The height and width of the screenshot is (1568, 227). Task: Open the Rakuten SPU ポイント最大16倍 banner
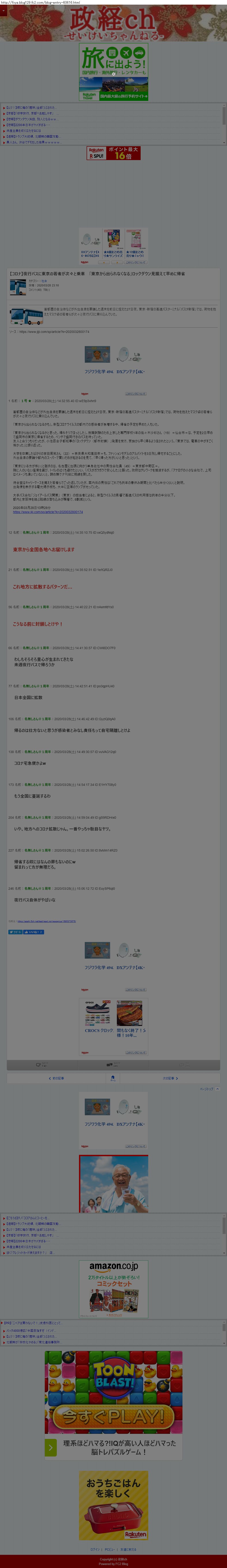tap(114, 153)
